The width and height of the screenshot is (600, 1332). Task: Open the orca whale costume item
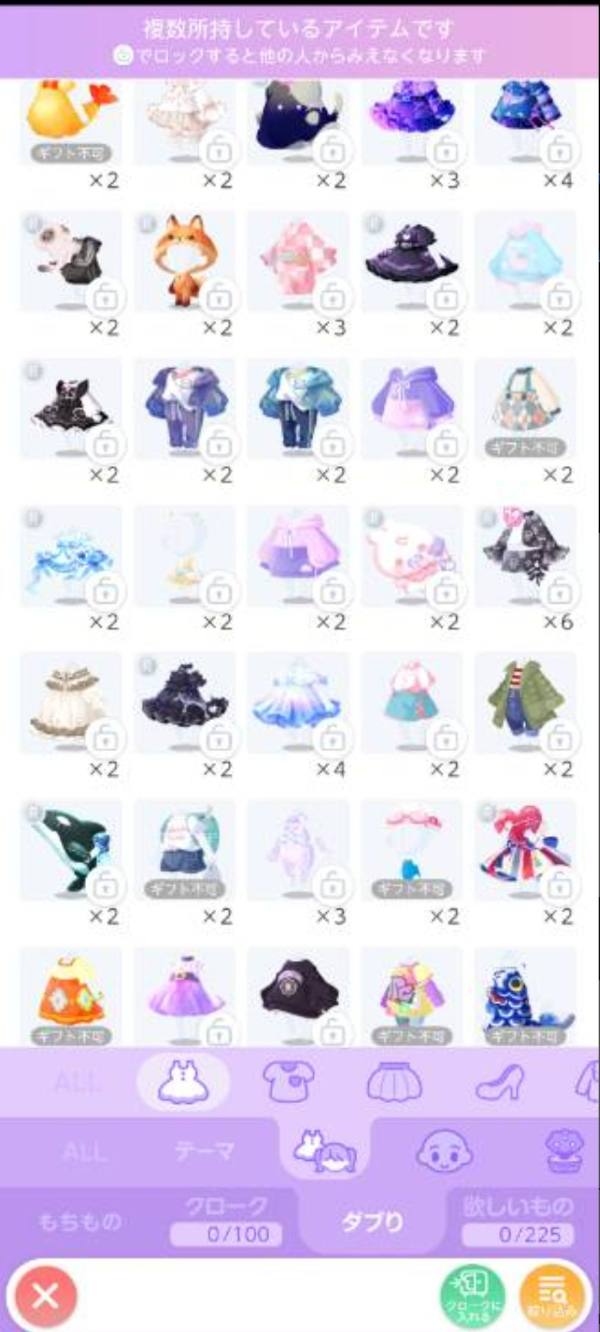point(71,850)
